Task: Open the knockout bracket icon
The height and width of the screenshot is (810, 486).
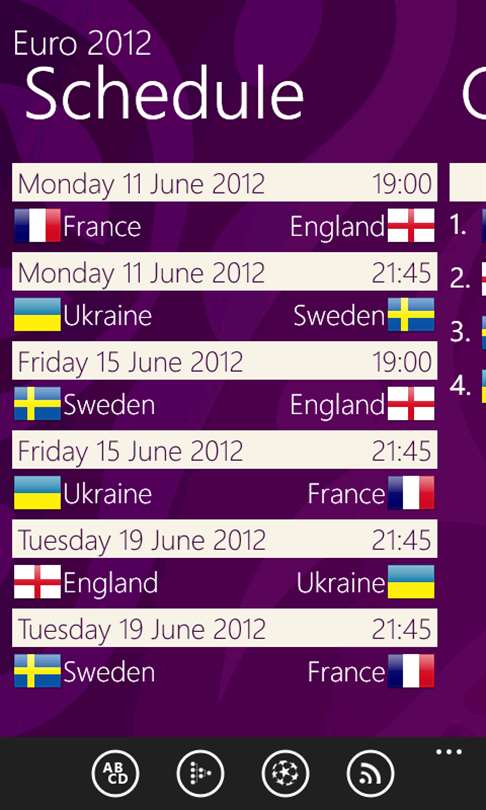Action: [200, 773]
